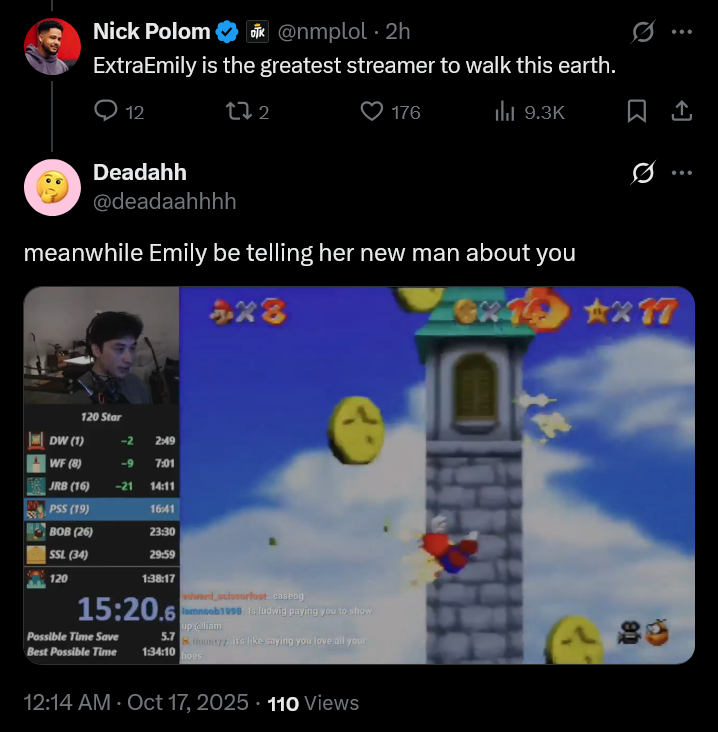718x732 pixels.
Task: Like Nick Polom's tweet
Action: (372, 112)
